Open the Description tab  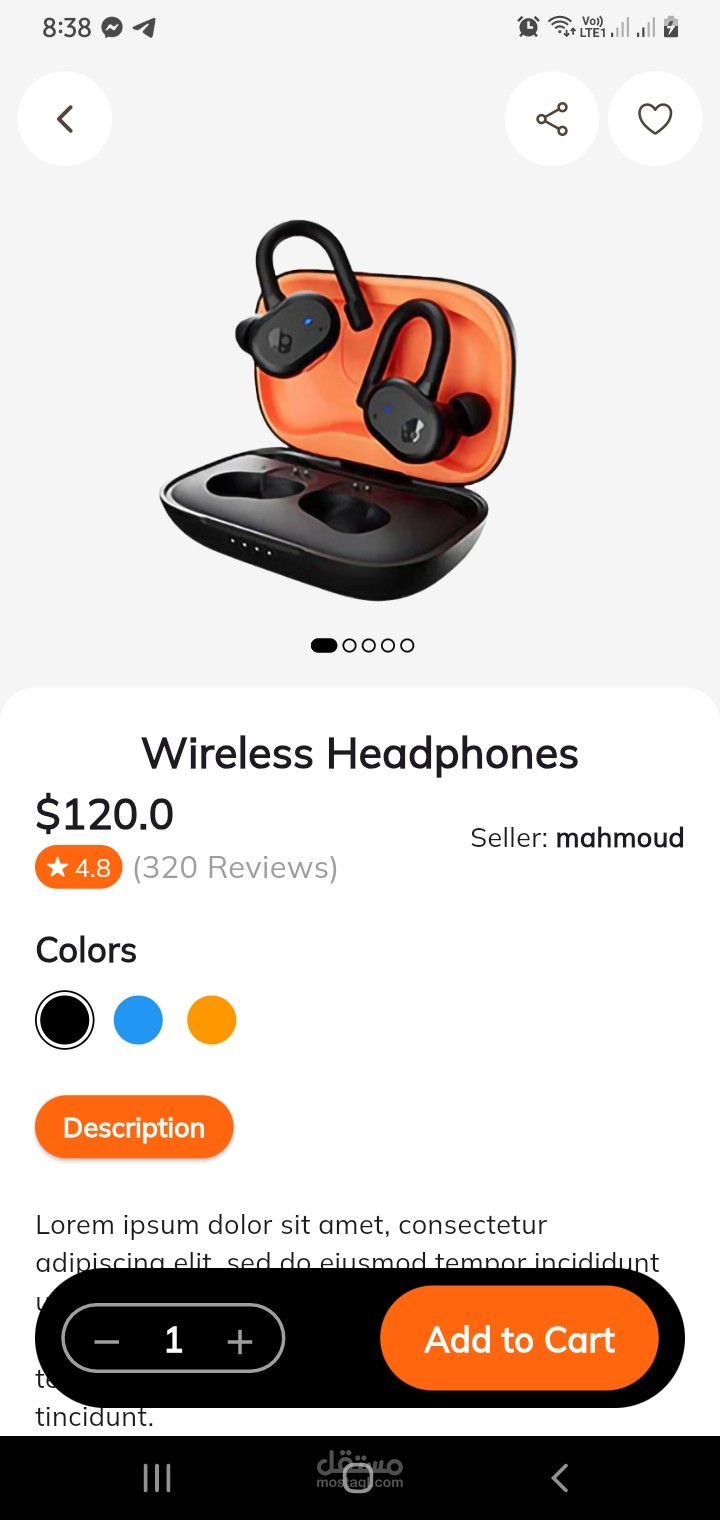134,1128
